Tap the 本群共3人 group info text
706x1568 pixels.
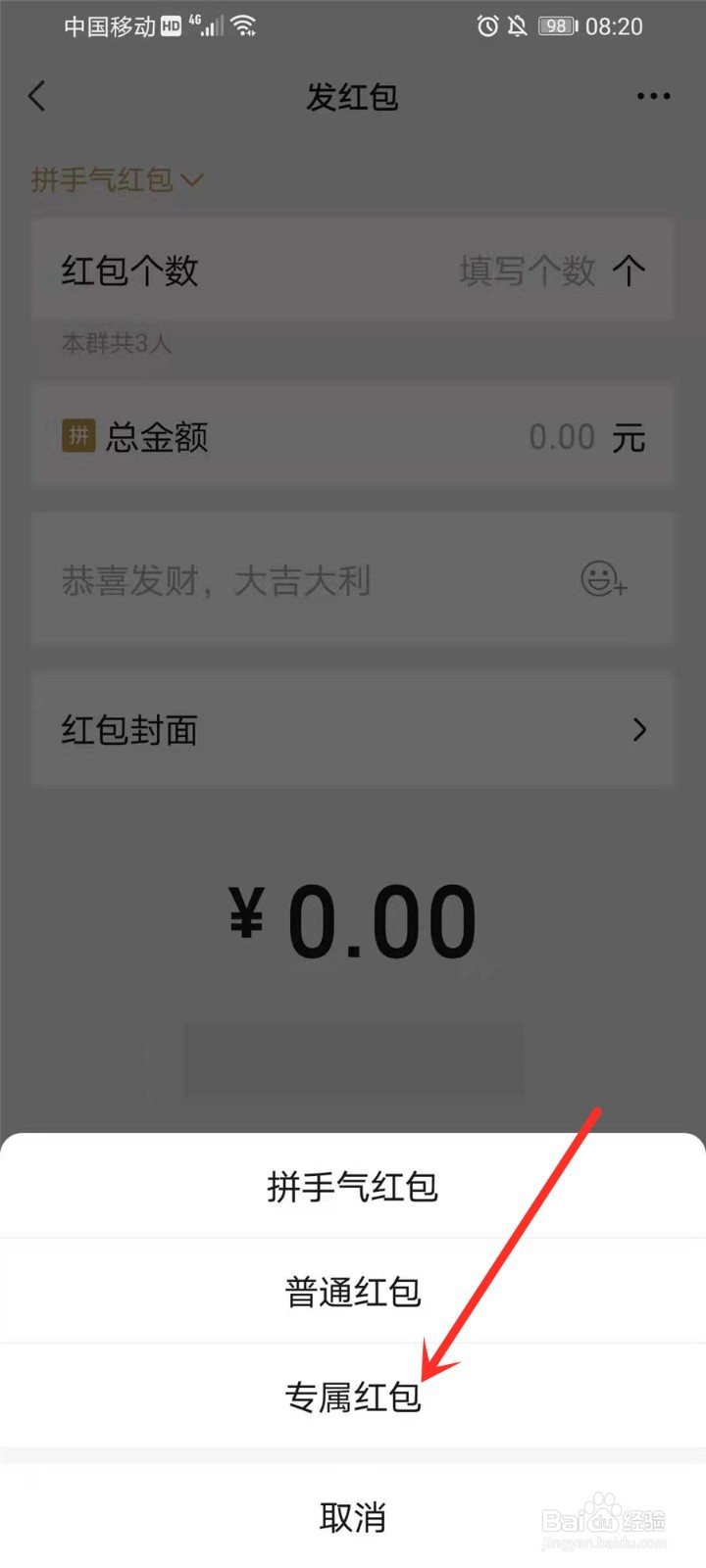(x=116, y=345)
